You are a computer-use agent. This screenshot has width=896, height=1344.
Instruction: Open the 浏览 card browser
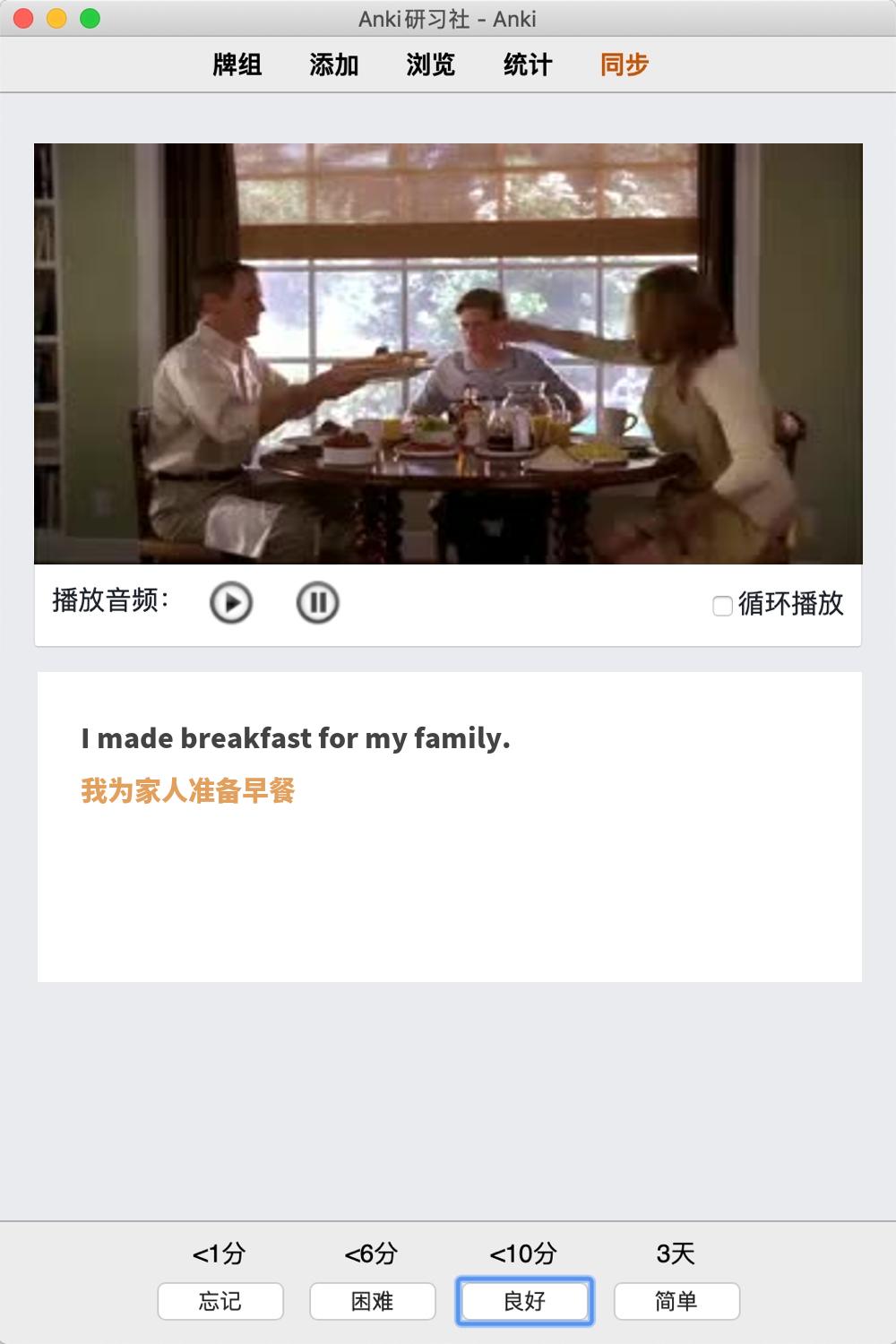[x=431, y=65]
